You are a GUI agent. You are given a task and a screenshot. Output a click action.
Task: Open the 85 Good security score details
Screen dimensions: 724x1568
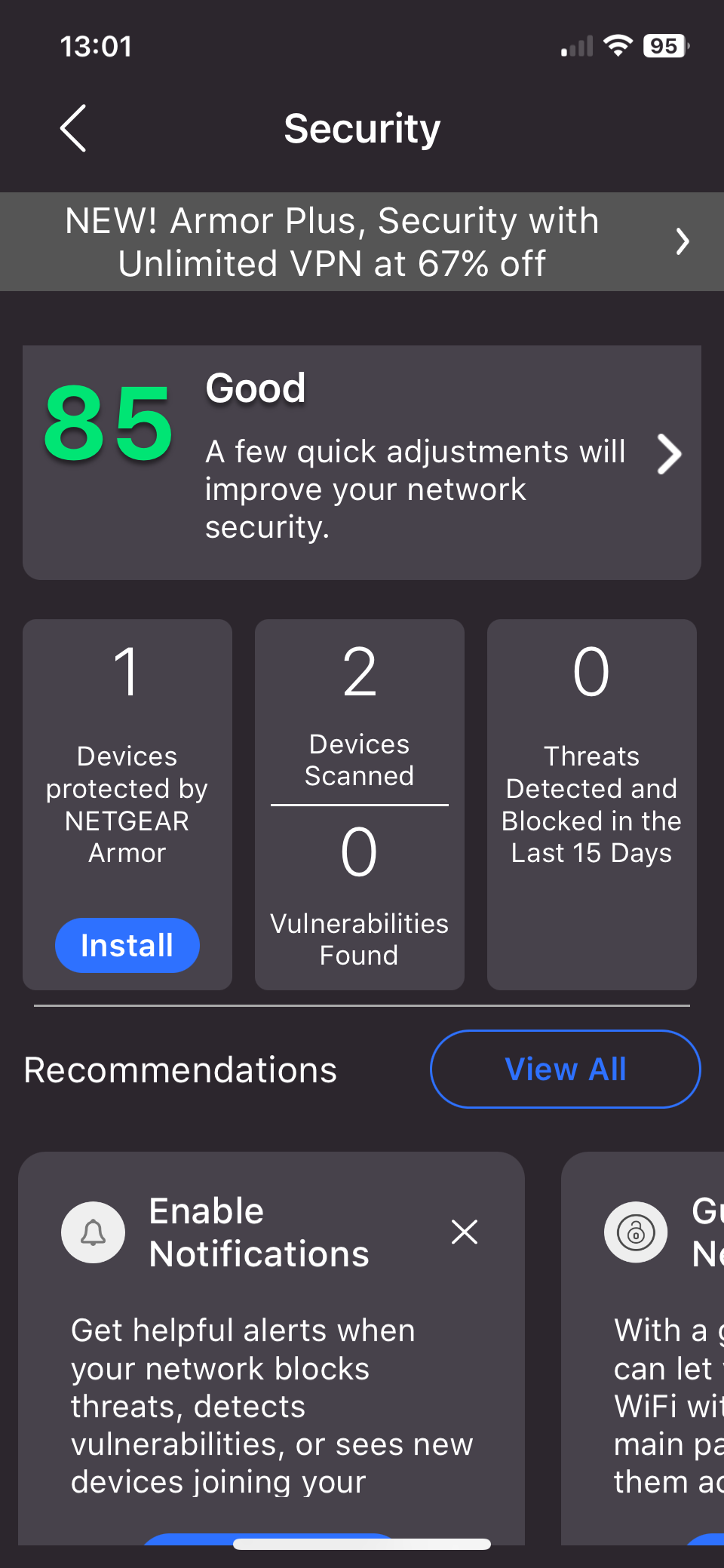[x=362, y=462]
